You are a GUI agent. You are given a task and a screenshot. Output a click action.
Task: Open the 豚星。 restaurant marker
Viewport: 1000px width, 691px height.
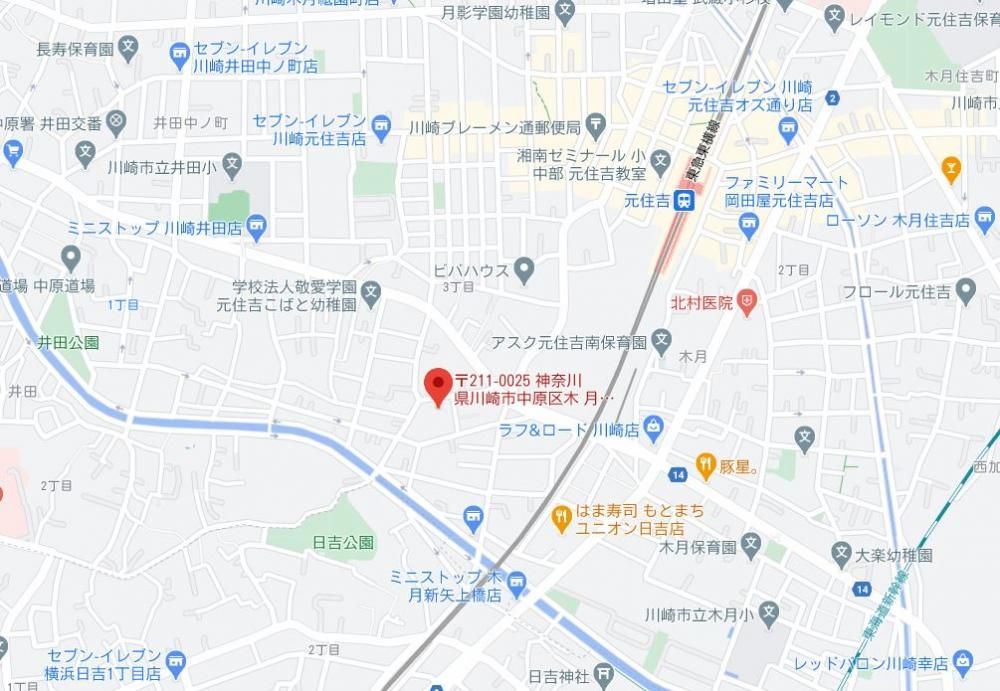coord(705,465)
